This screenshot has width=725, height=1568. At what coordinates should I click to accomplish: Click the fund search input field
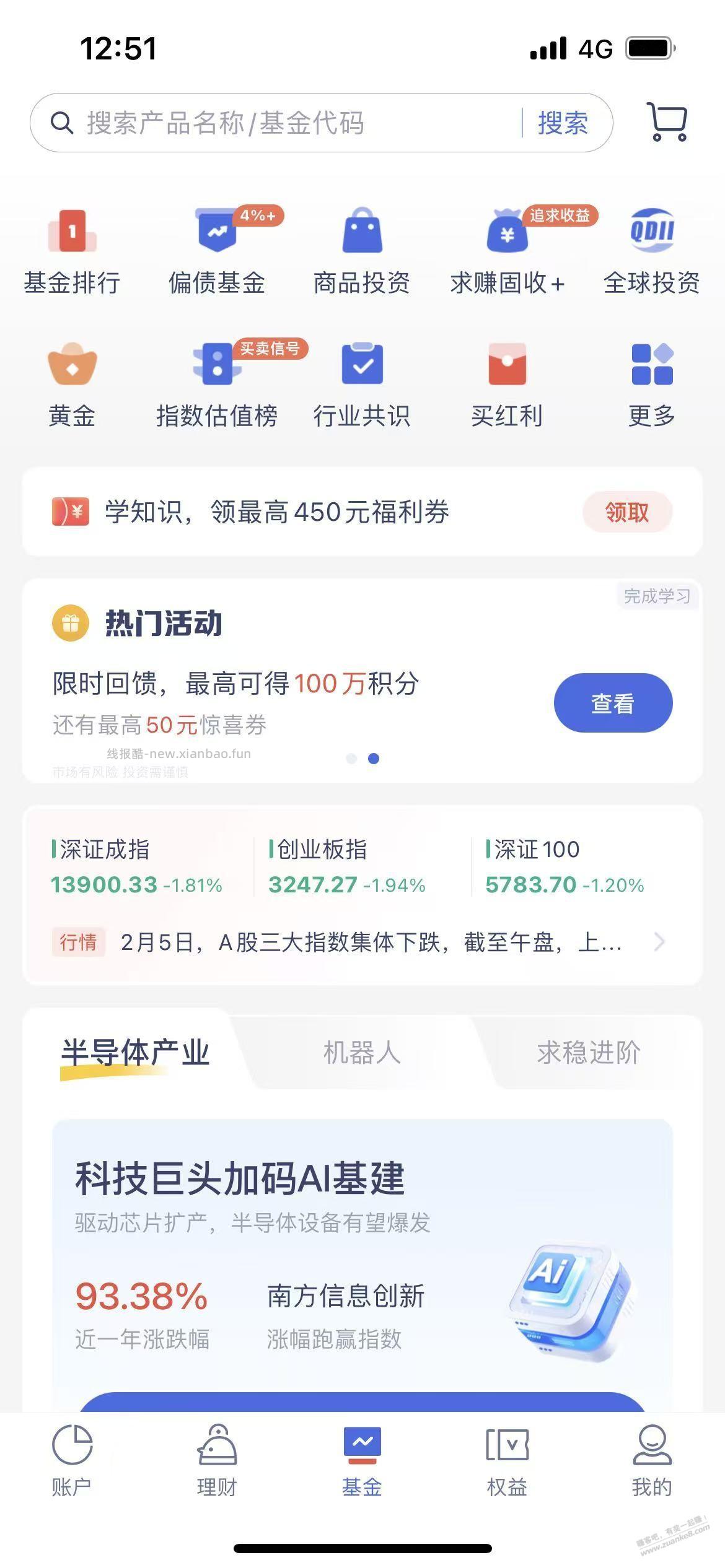[x=279, y=122]
